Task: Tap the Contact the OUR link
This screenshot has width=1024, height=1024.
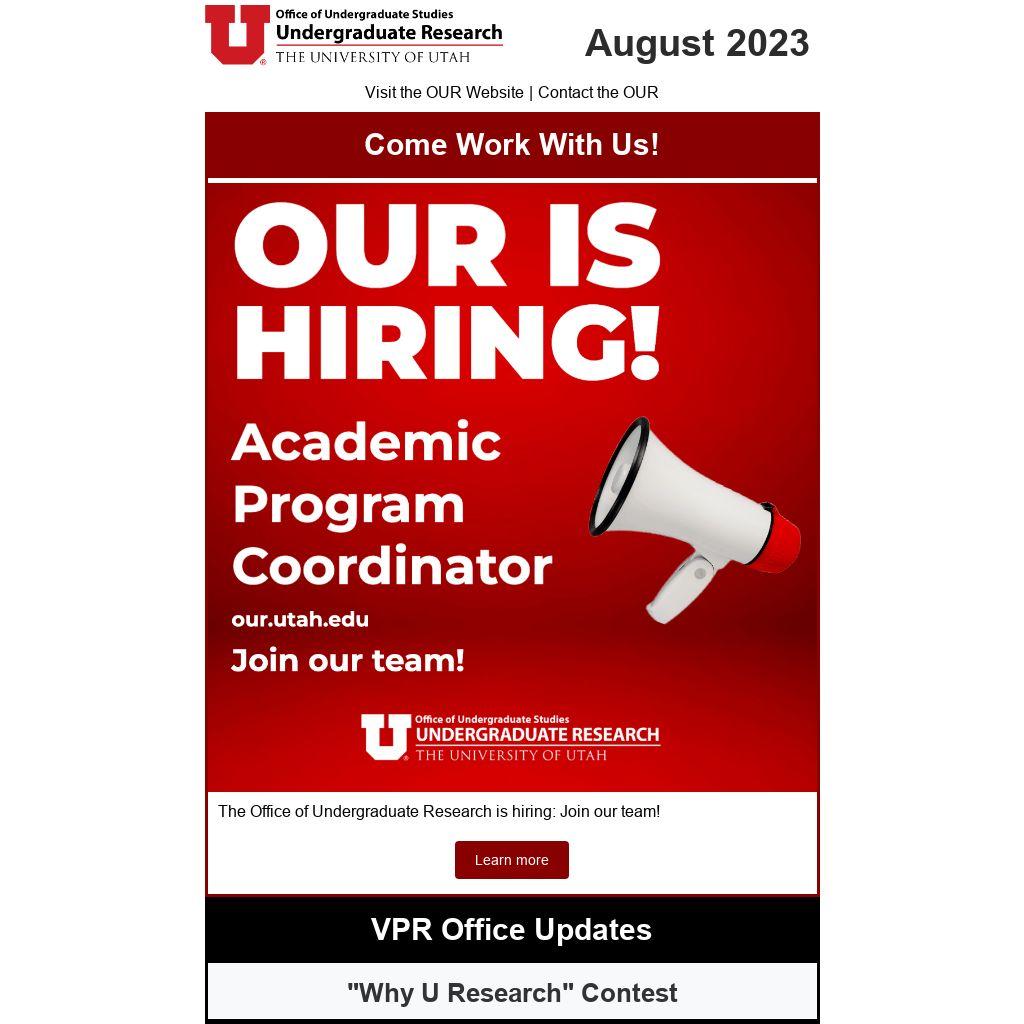Action: click(x=598, y=93)
